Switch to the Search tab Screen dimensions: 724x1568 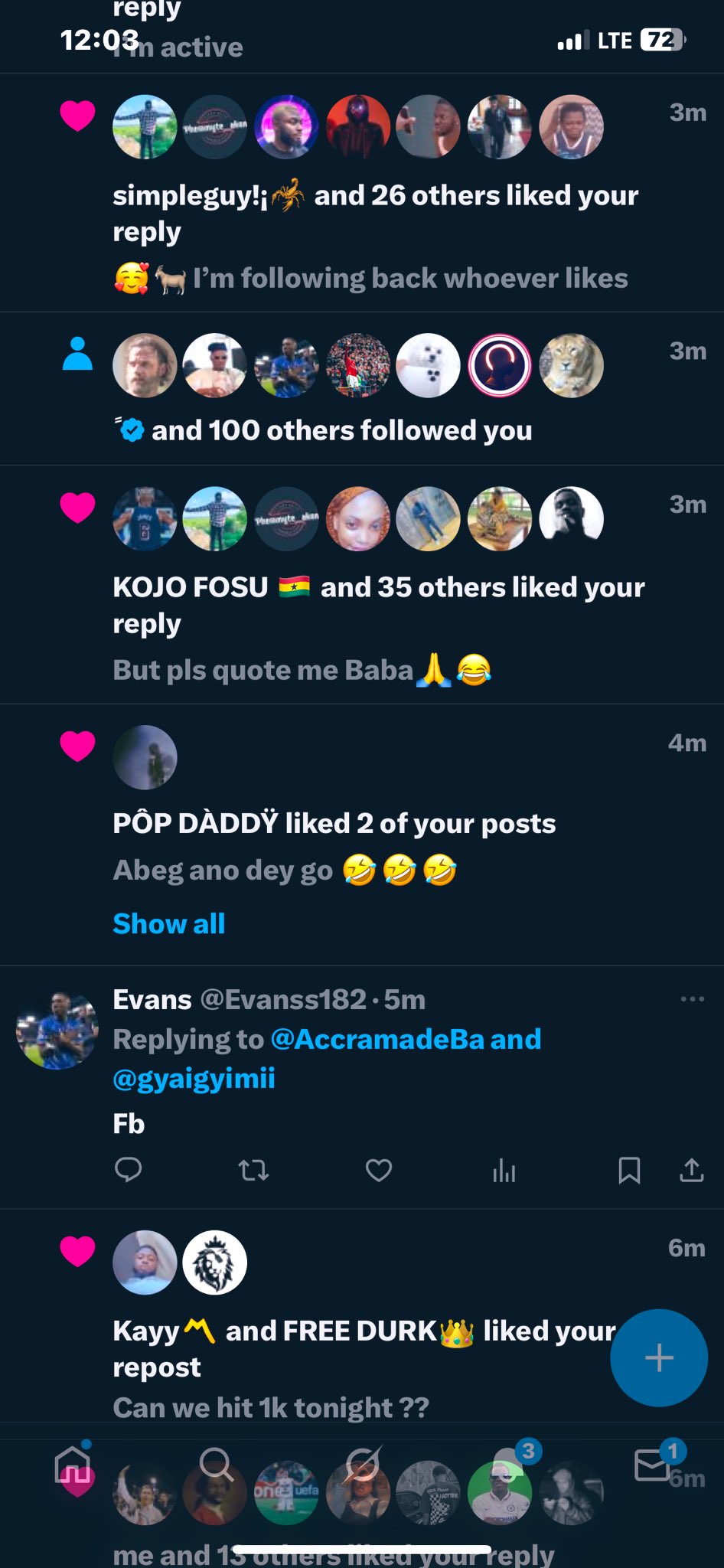click(x=216, y=1465)
